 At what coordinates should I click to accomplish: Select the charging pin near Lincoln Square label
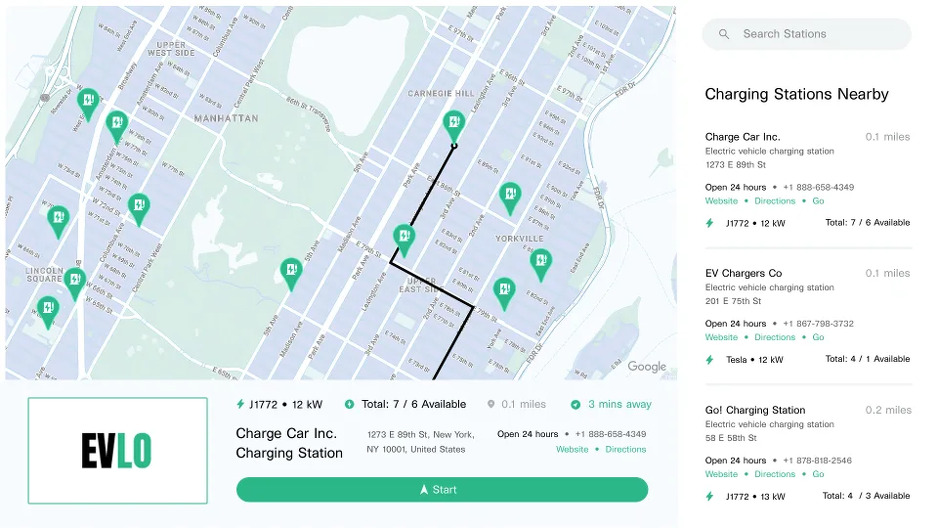click(75, 283)
